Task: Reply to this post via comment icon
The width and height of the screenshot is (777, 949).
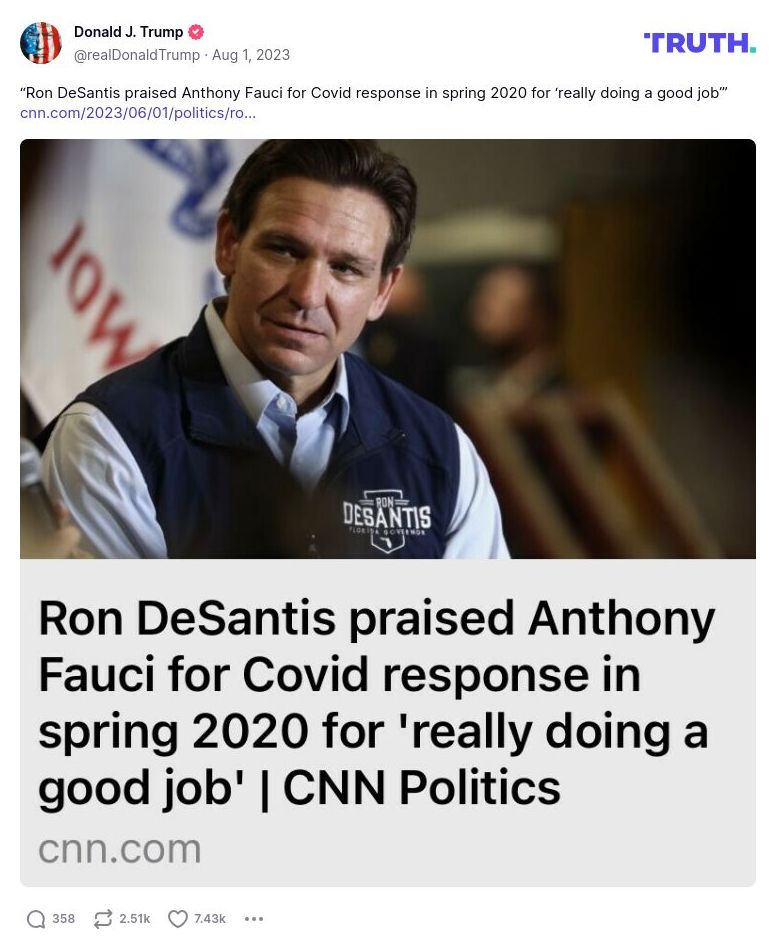Action: [x=36, y=919]
